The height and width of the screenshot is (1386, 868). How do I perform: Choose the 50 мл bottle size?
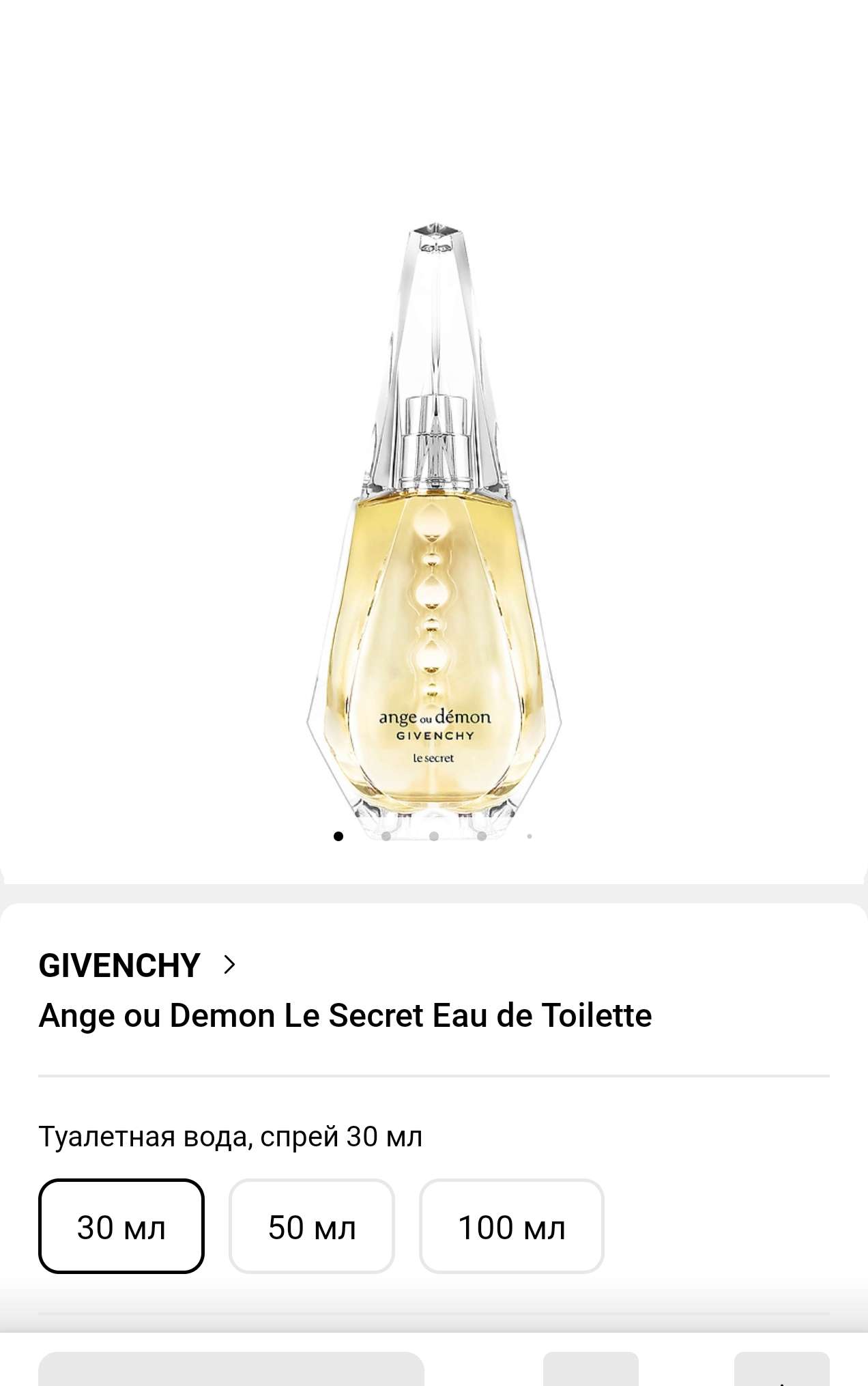(312, 1227)
